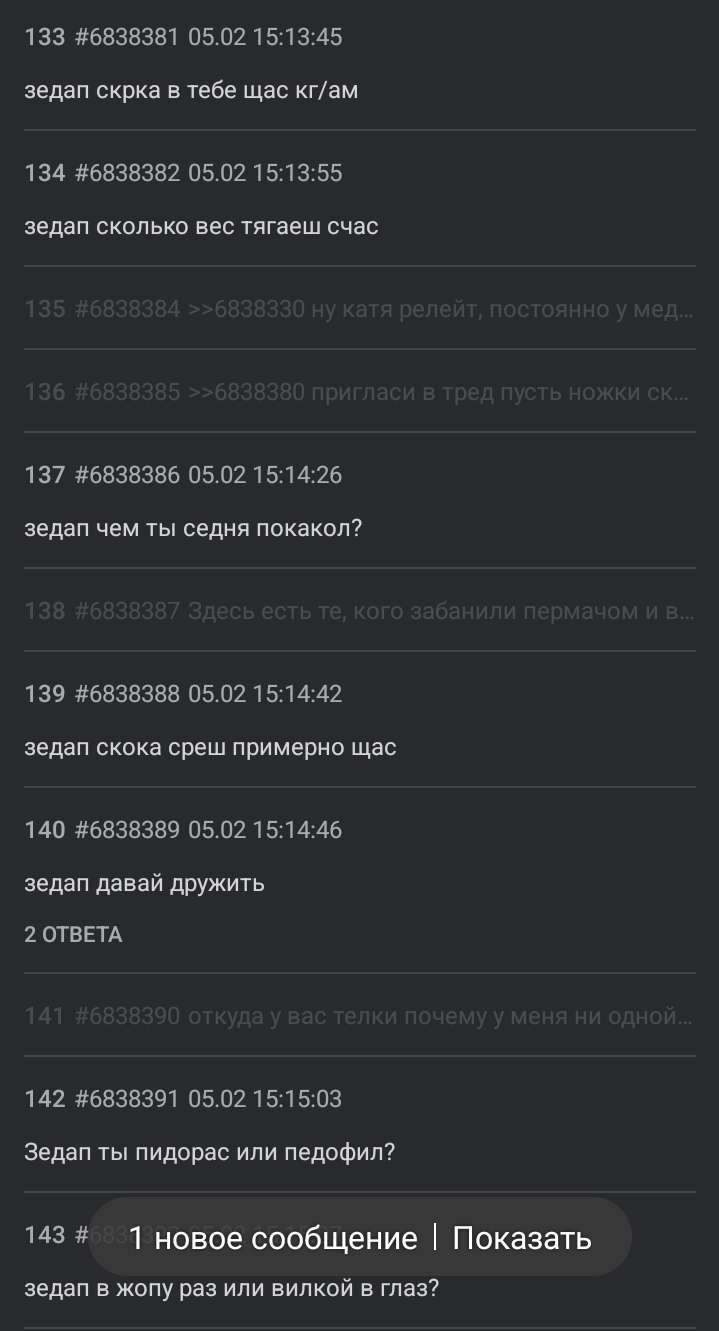719x1331 pixels.
Task: Expand collapsed post 135 #6838384
Action: pyautogui.click(x=360, y=309)
